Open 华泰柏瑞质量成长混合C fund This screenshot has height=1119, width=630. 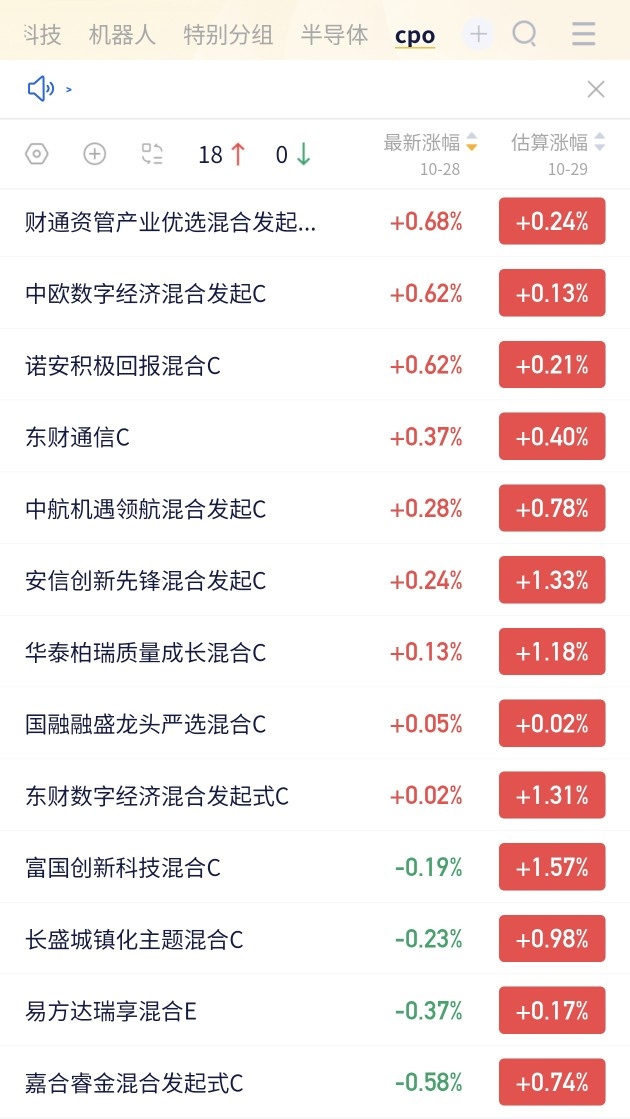coord(315,652)
